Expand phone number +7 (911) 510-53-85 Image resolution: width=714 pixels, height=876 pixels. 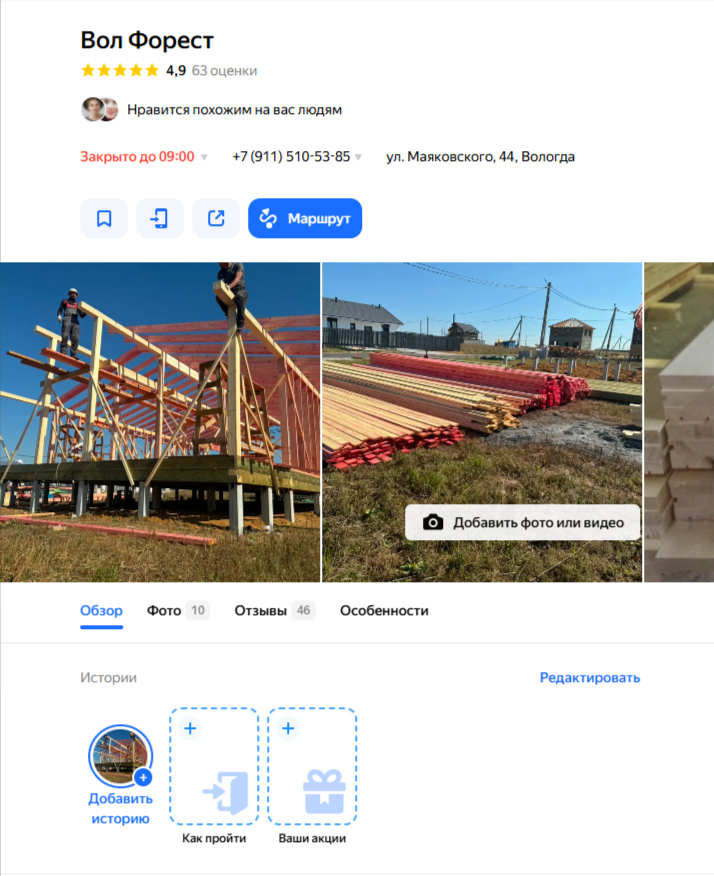click(359, 157)
